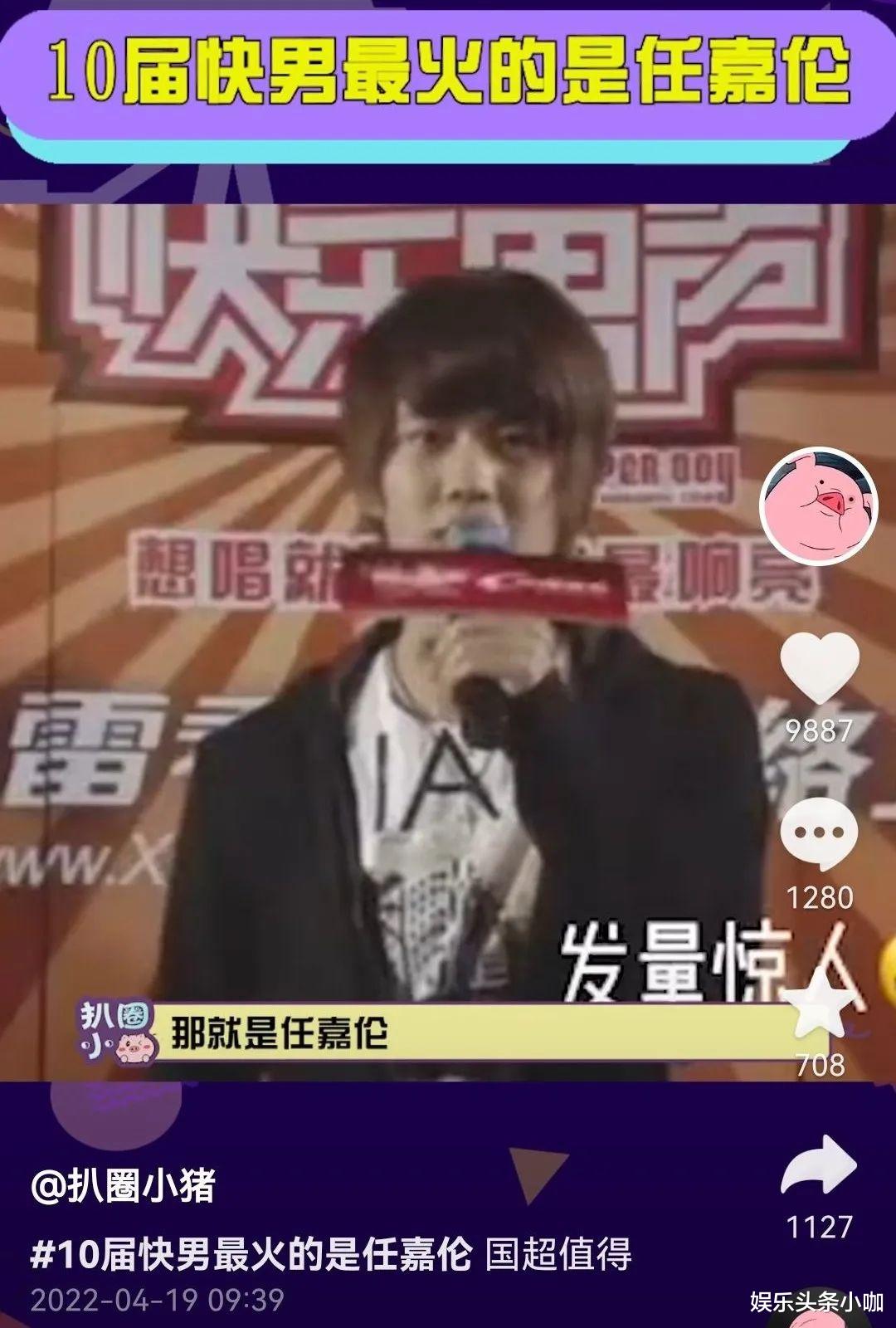Tap the like count 9887 label
896x1328 pixels.
821,730
